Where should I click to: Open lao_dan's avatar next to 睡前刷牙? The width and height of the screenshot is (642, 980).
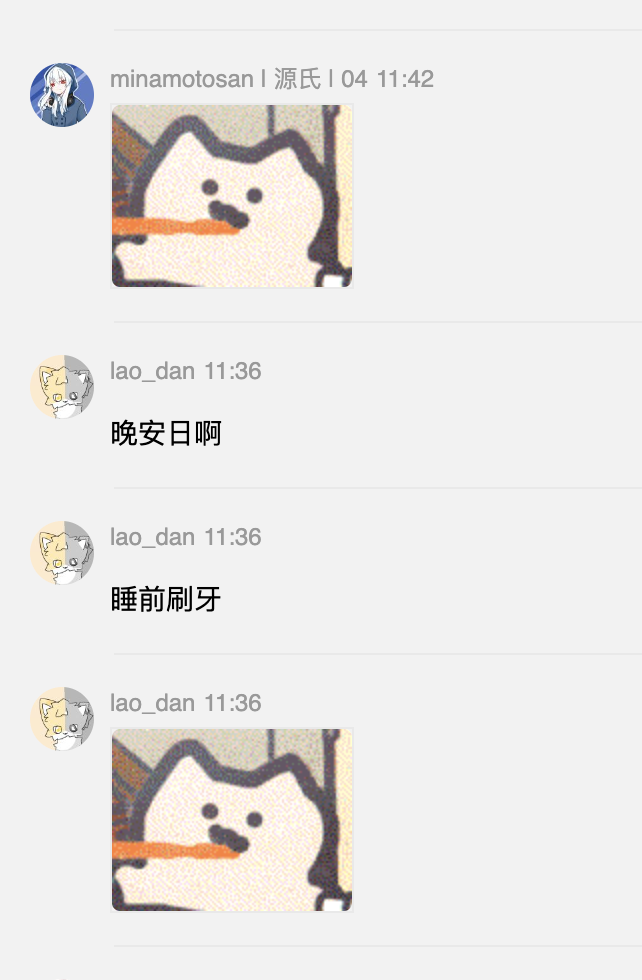pyautogui.click(x=62, y=552)
